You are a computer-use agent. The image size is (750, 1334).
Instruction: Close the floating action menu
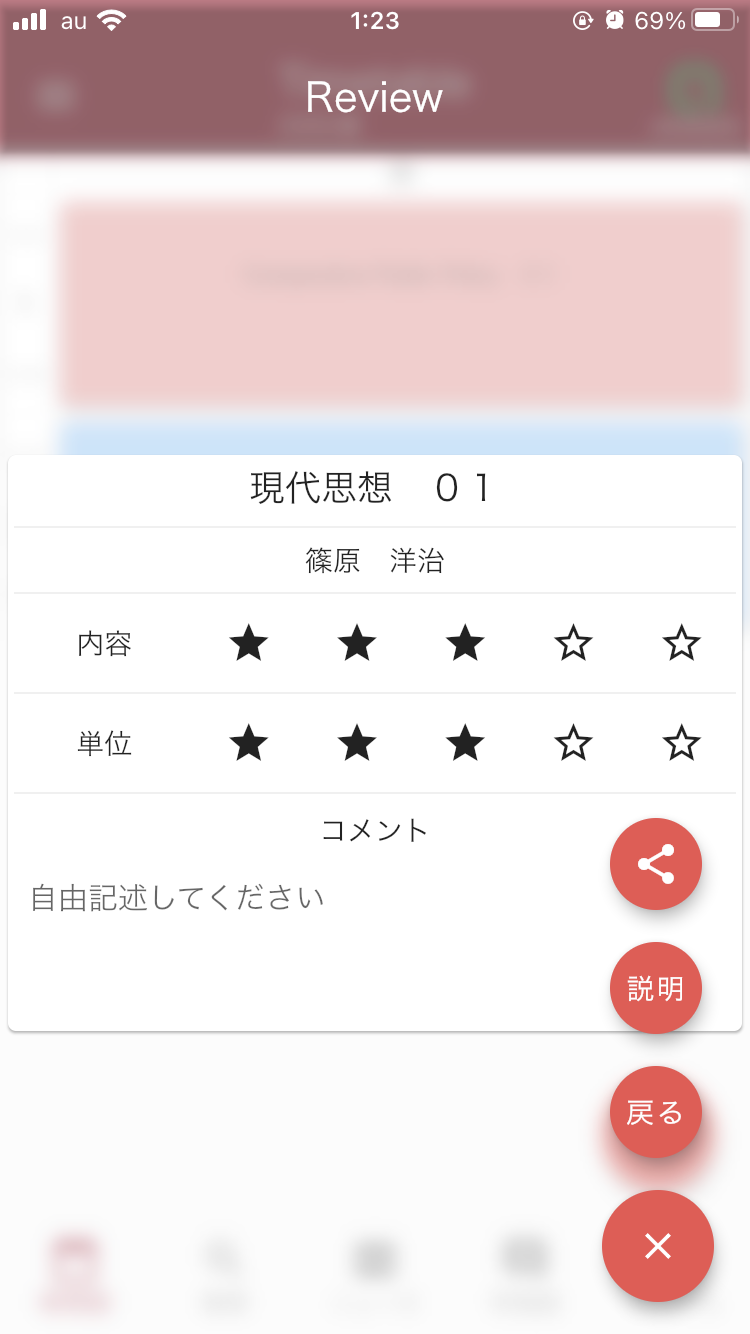click(657, 1246)
